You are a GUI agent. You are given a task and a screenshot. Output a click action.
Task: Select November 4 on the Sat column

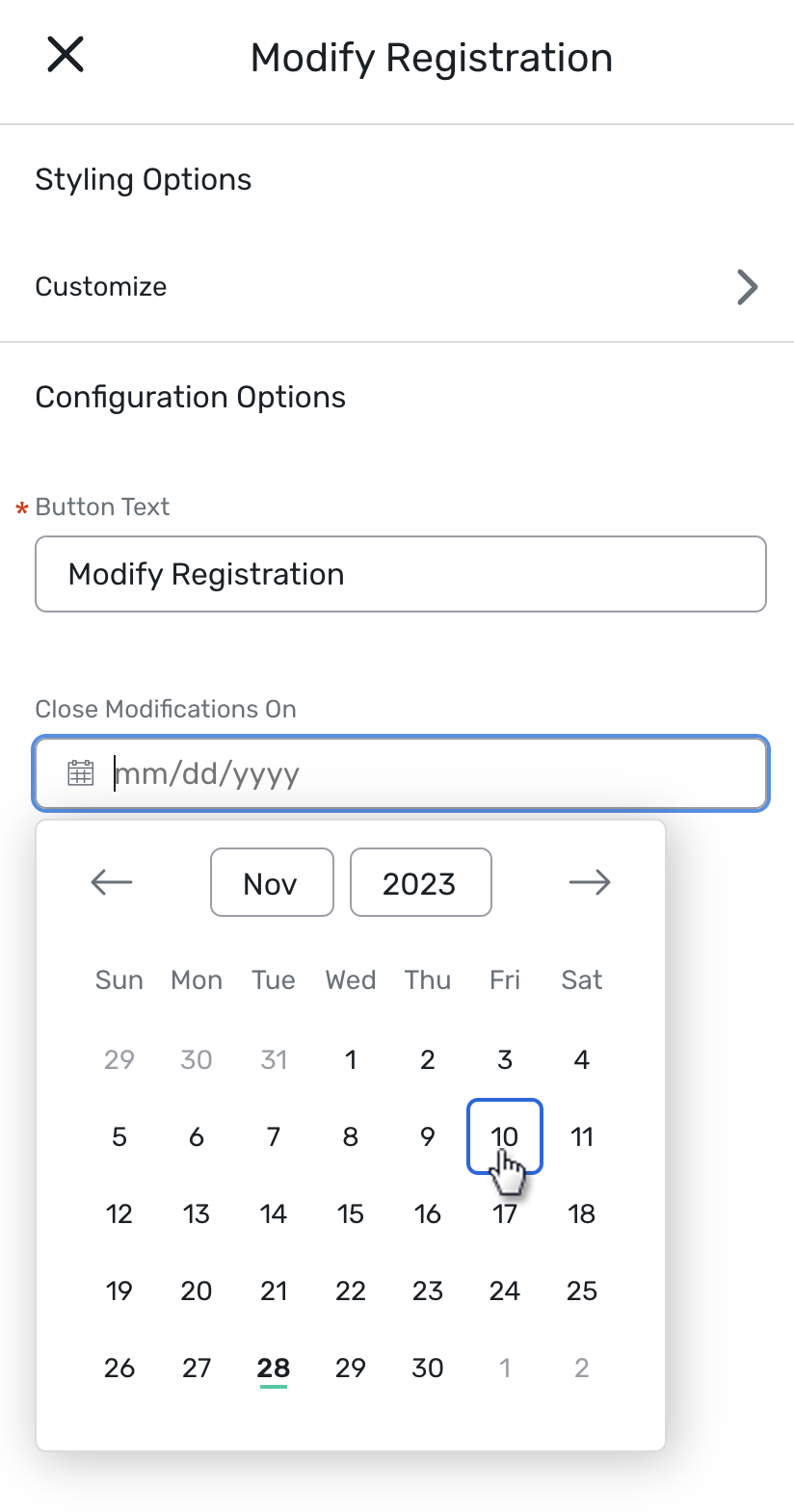click(x=581, y=1058)
